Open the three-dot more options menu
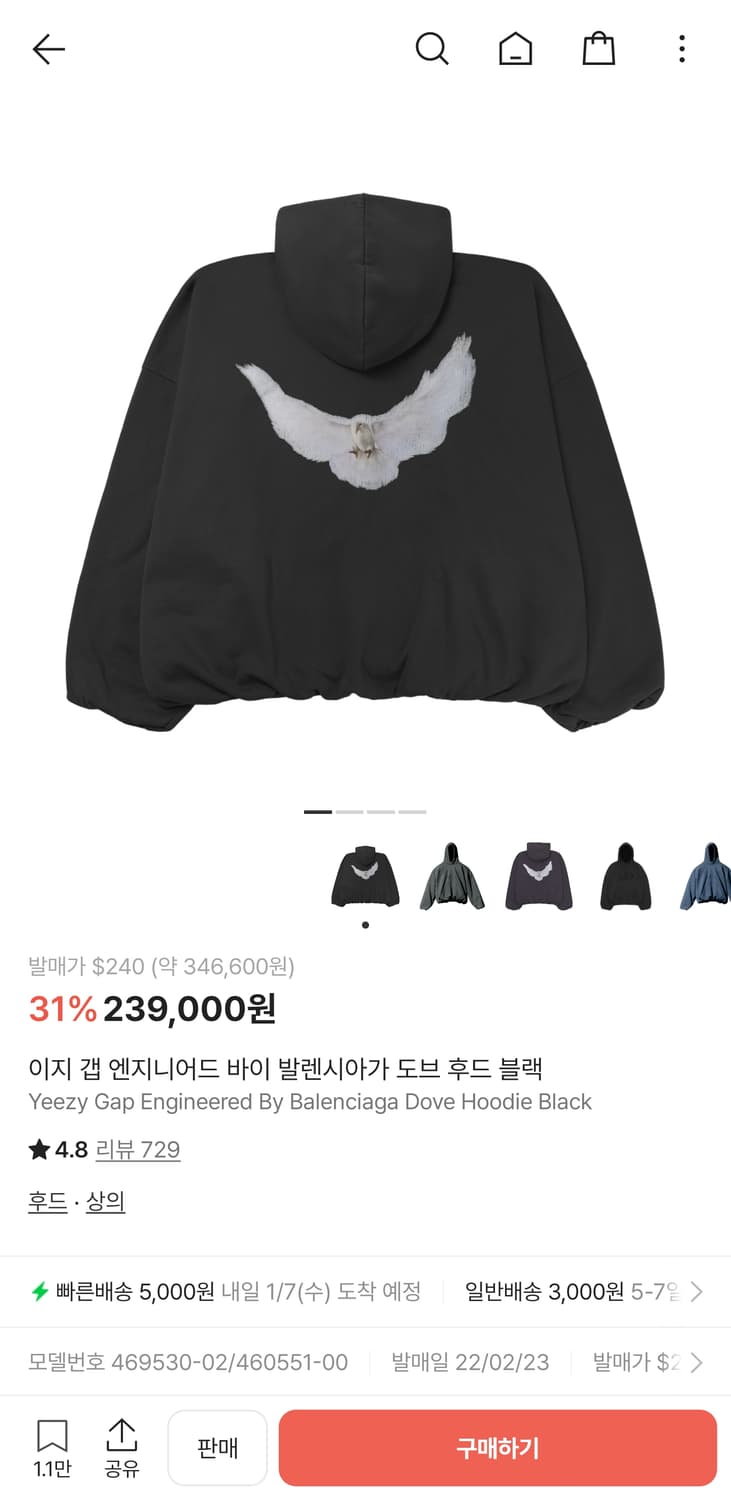Screen dimensions: 731x1500 (681, 48)
